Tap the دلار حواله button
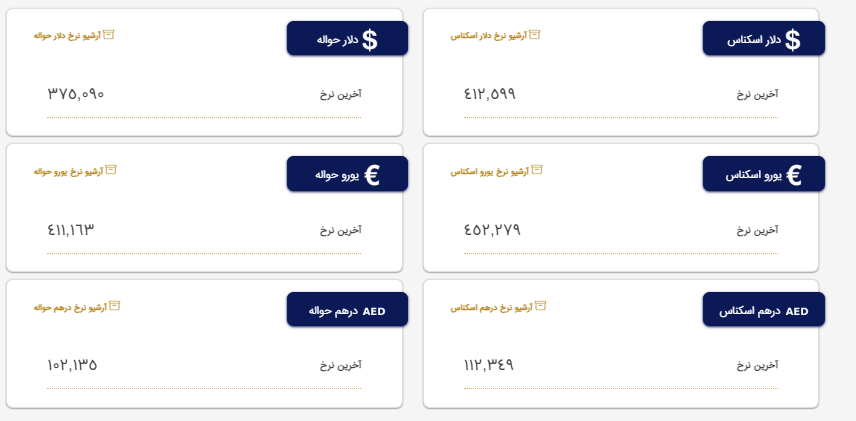856x421 pixels. pyautogui.click(x=347, y=39)
